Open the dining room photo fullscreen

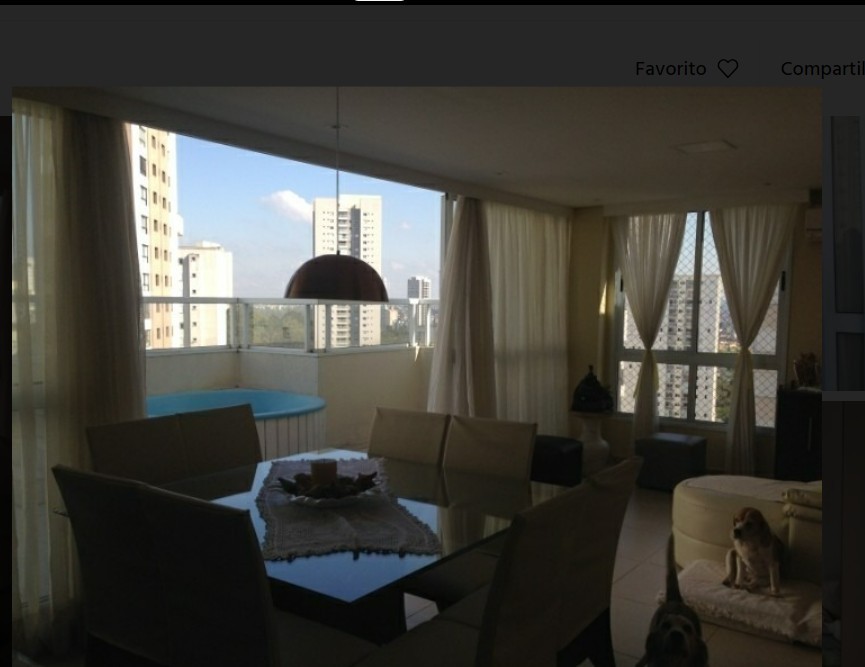[416, 376]
